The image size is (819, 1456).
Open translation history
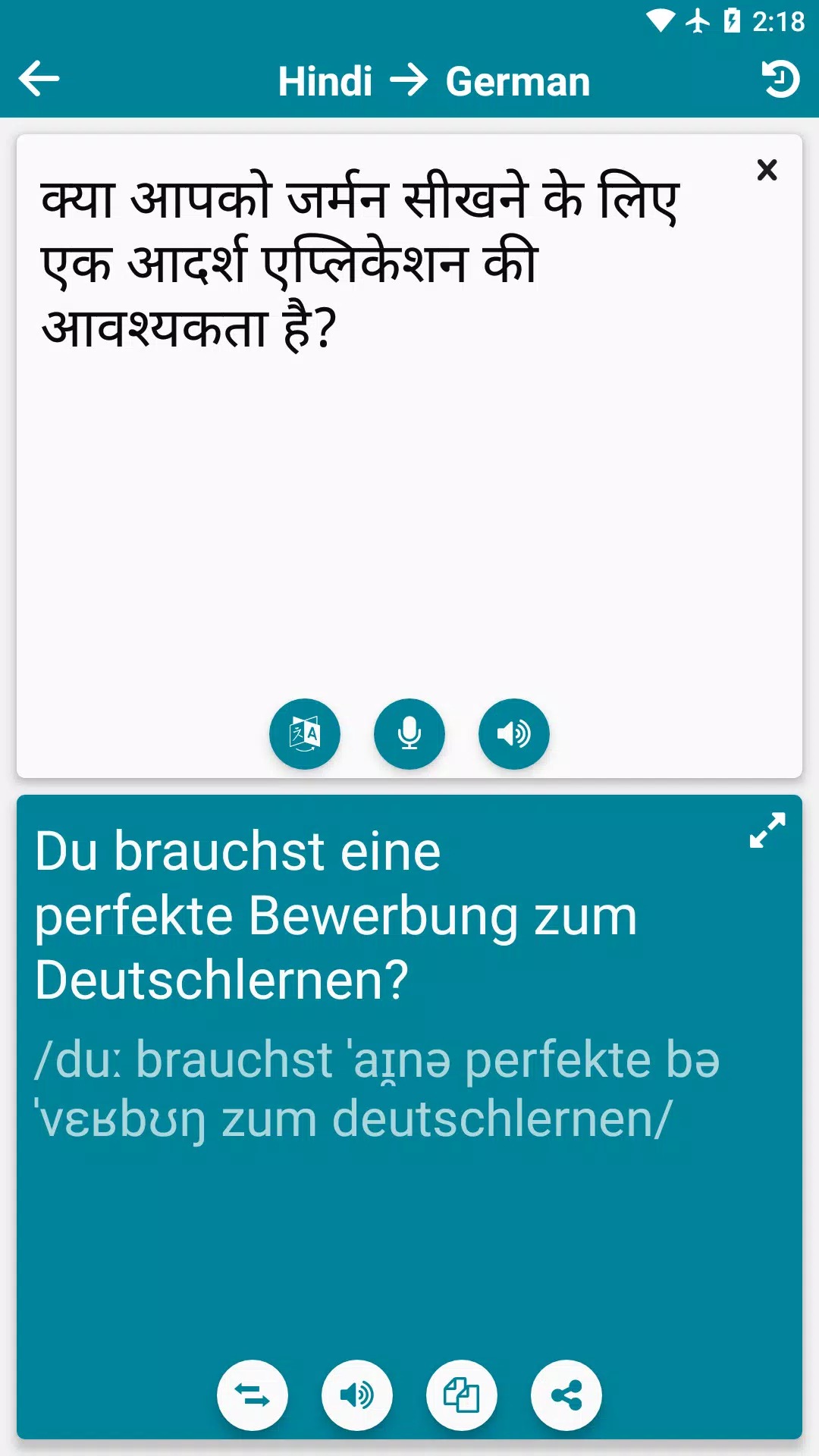click(x=780, y=79)
